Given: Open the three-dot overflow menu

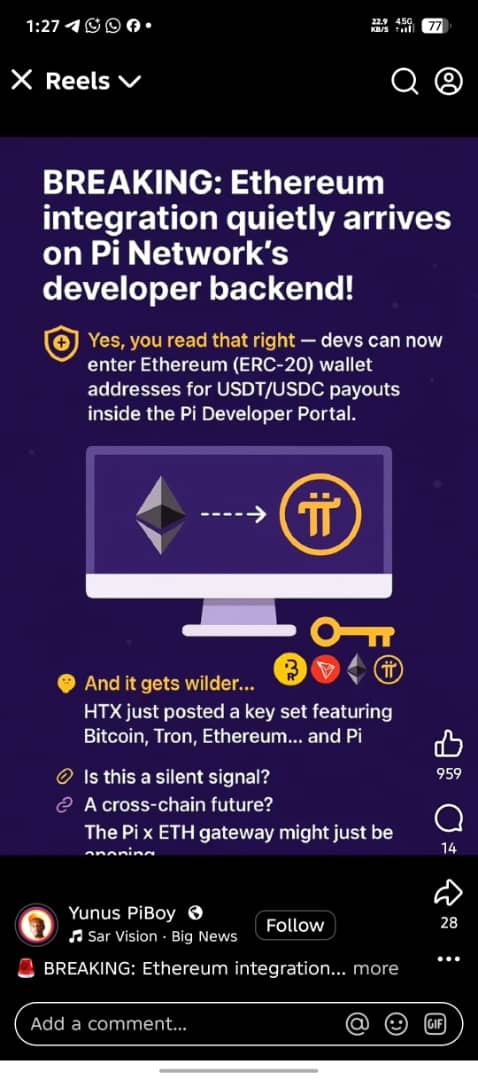Looking at the screenshot, I should [448, 959].
